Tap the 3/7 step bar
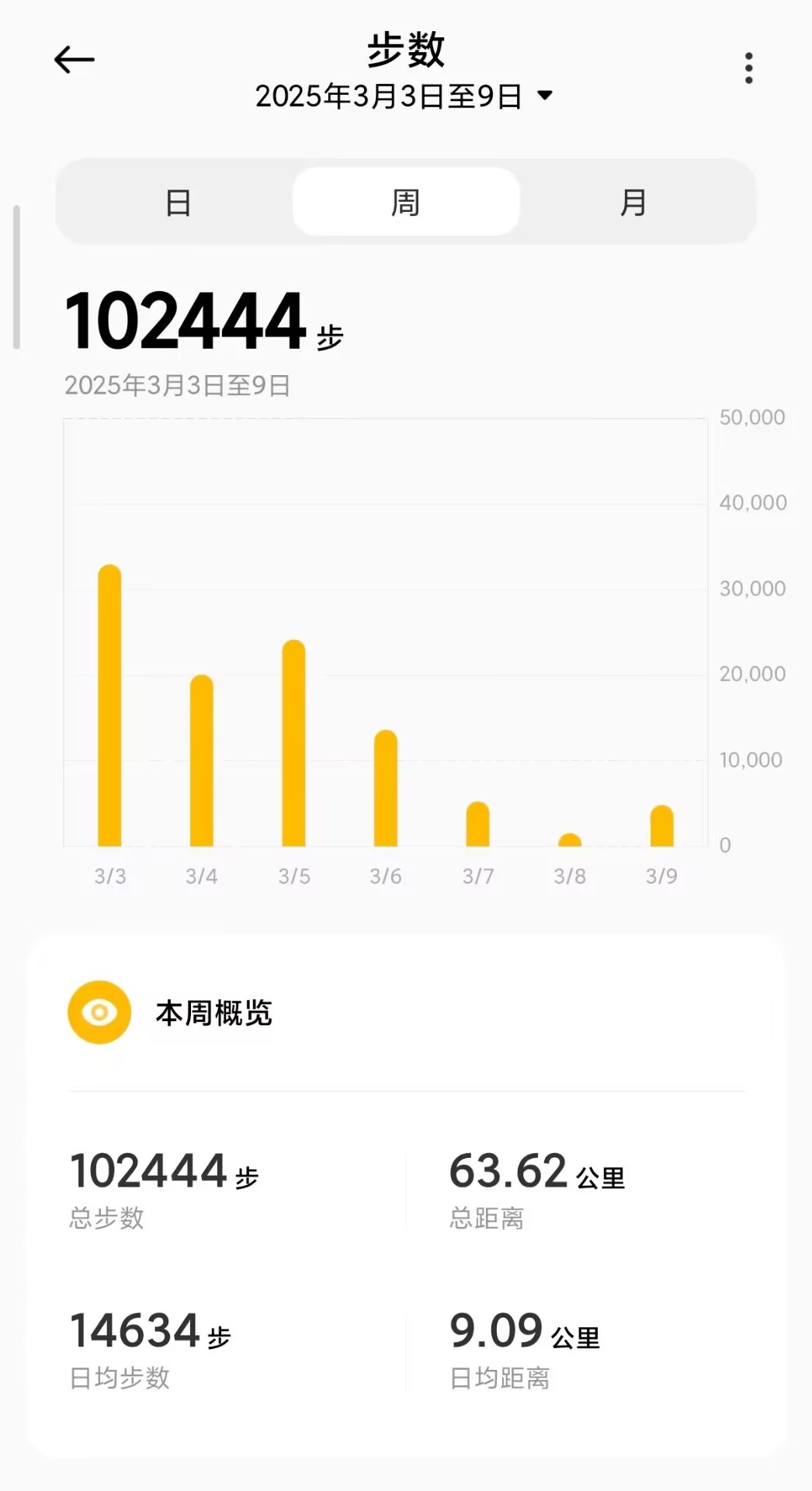The width and height of the screenshot is (812, 1491). pos(477,824)
